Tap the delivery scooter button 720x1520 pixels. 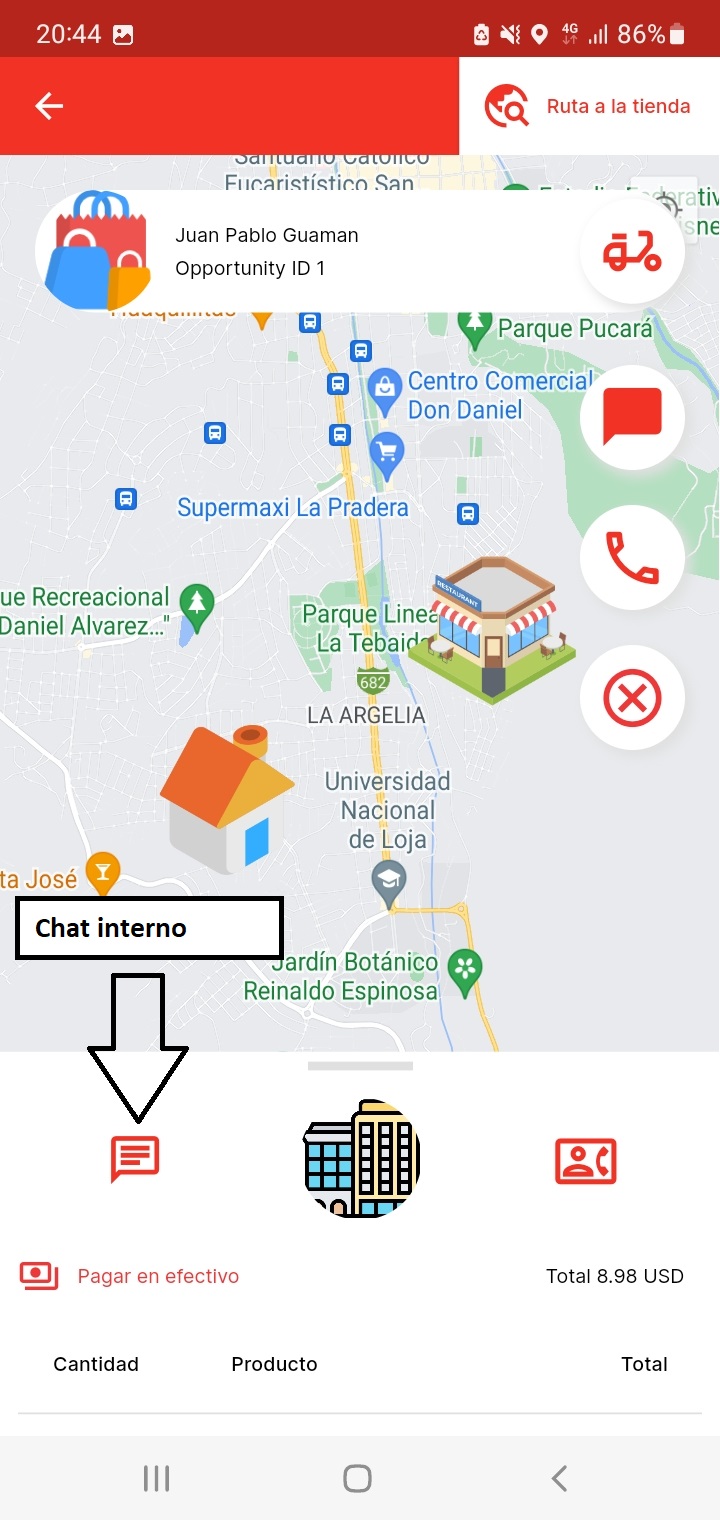click(632, 251)
